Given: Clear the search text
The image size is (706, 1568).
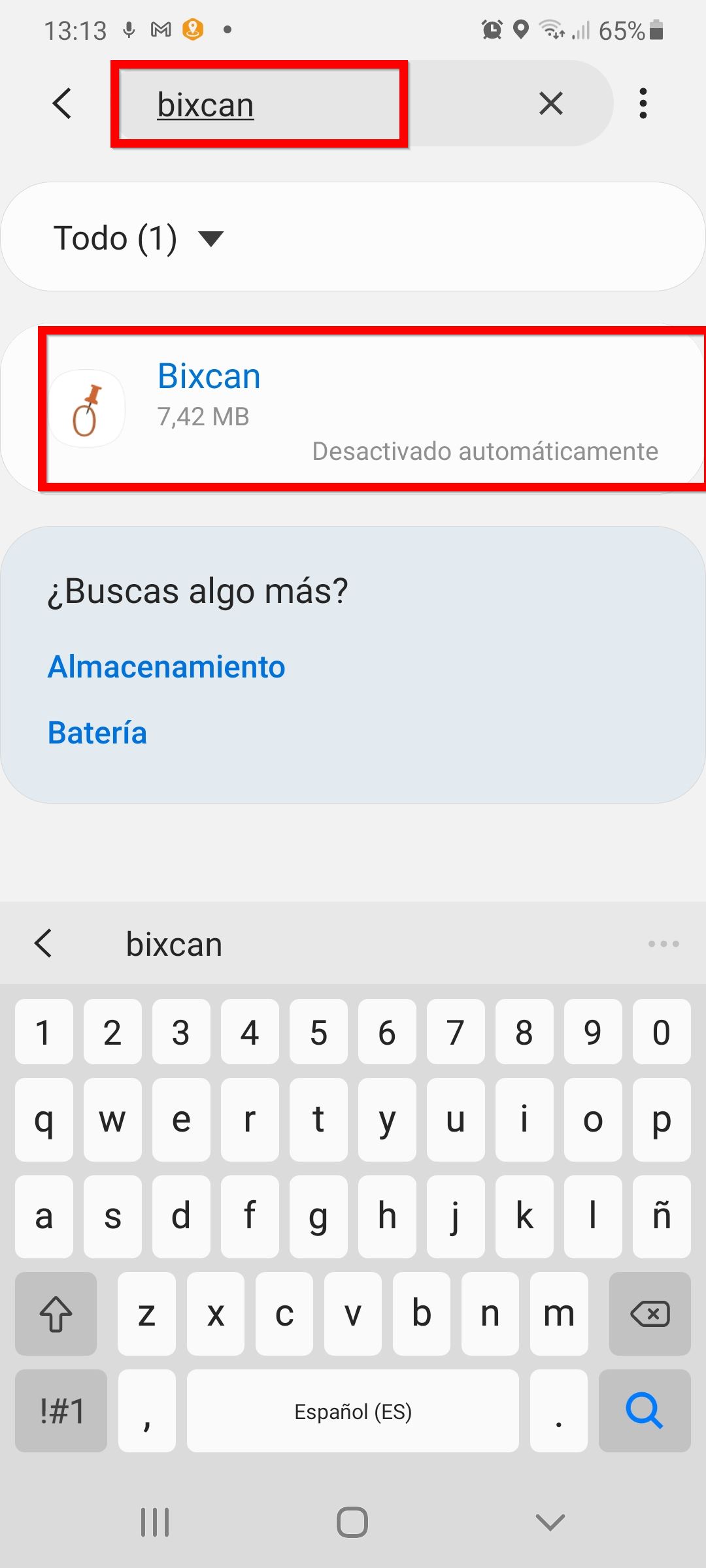Looking at the screenshot, I should coord(551,103).
